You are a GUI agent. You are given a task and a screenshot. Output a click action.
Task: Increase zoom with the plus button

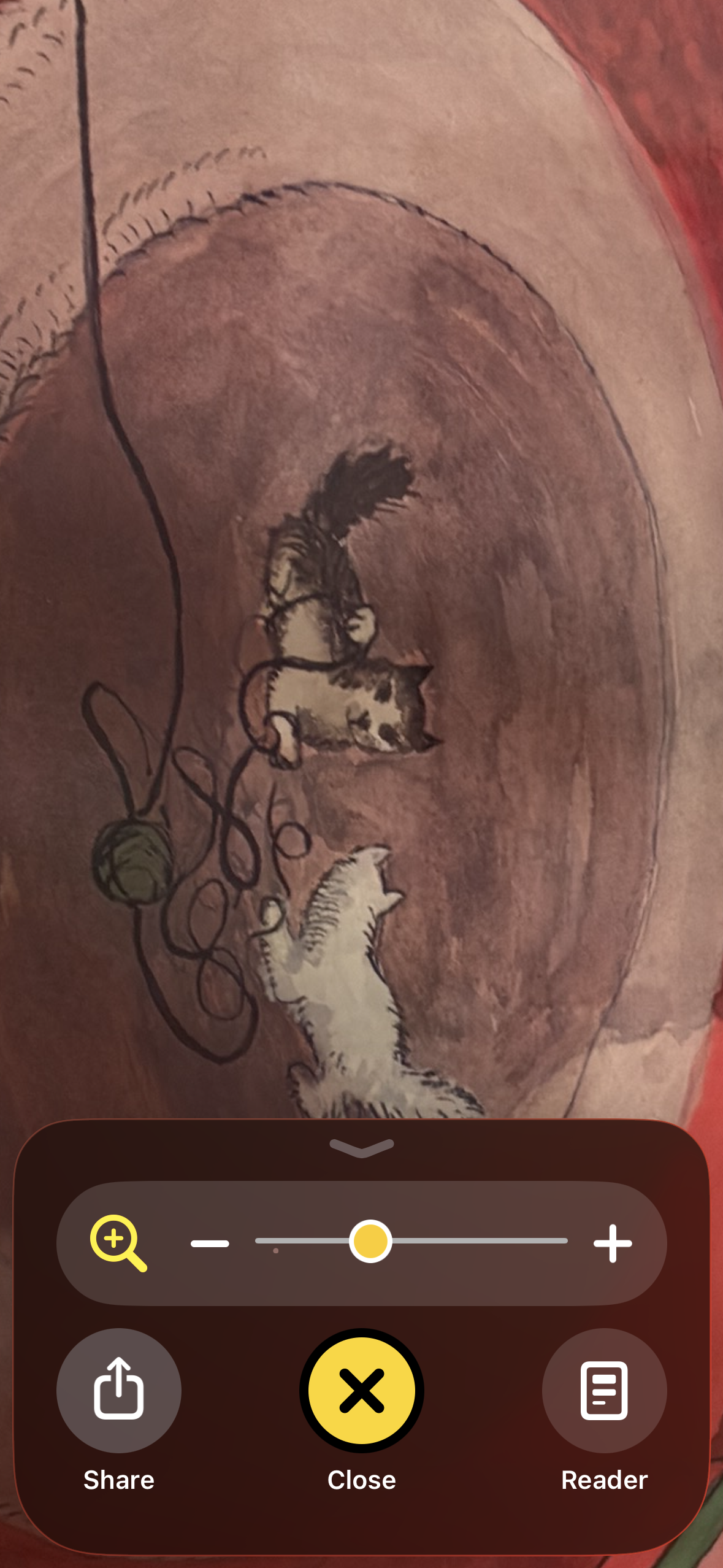(x=613, y=1243)
